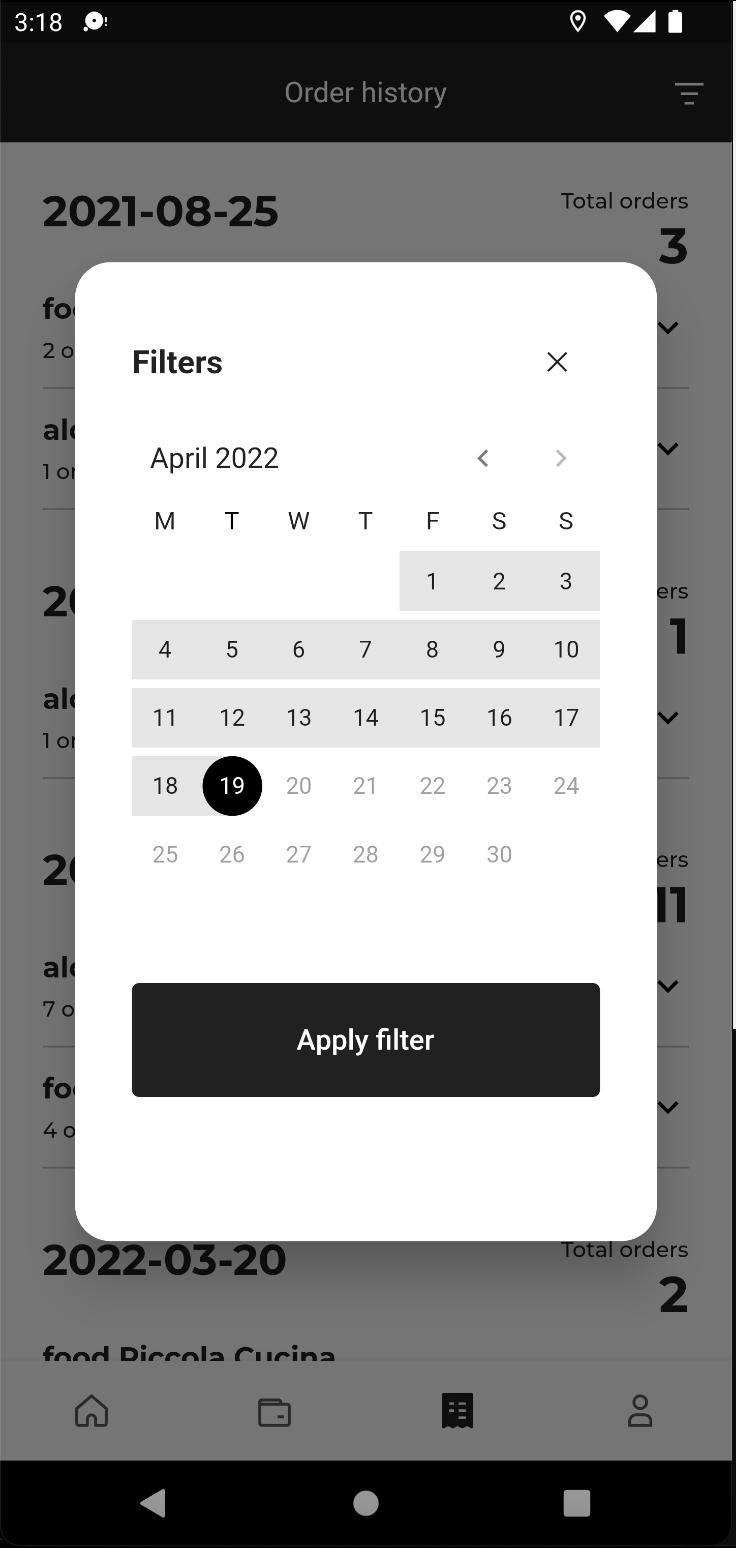
Task: Select April 17 in the calendar
Action: 566,718
